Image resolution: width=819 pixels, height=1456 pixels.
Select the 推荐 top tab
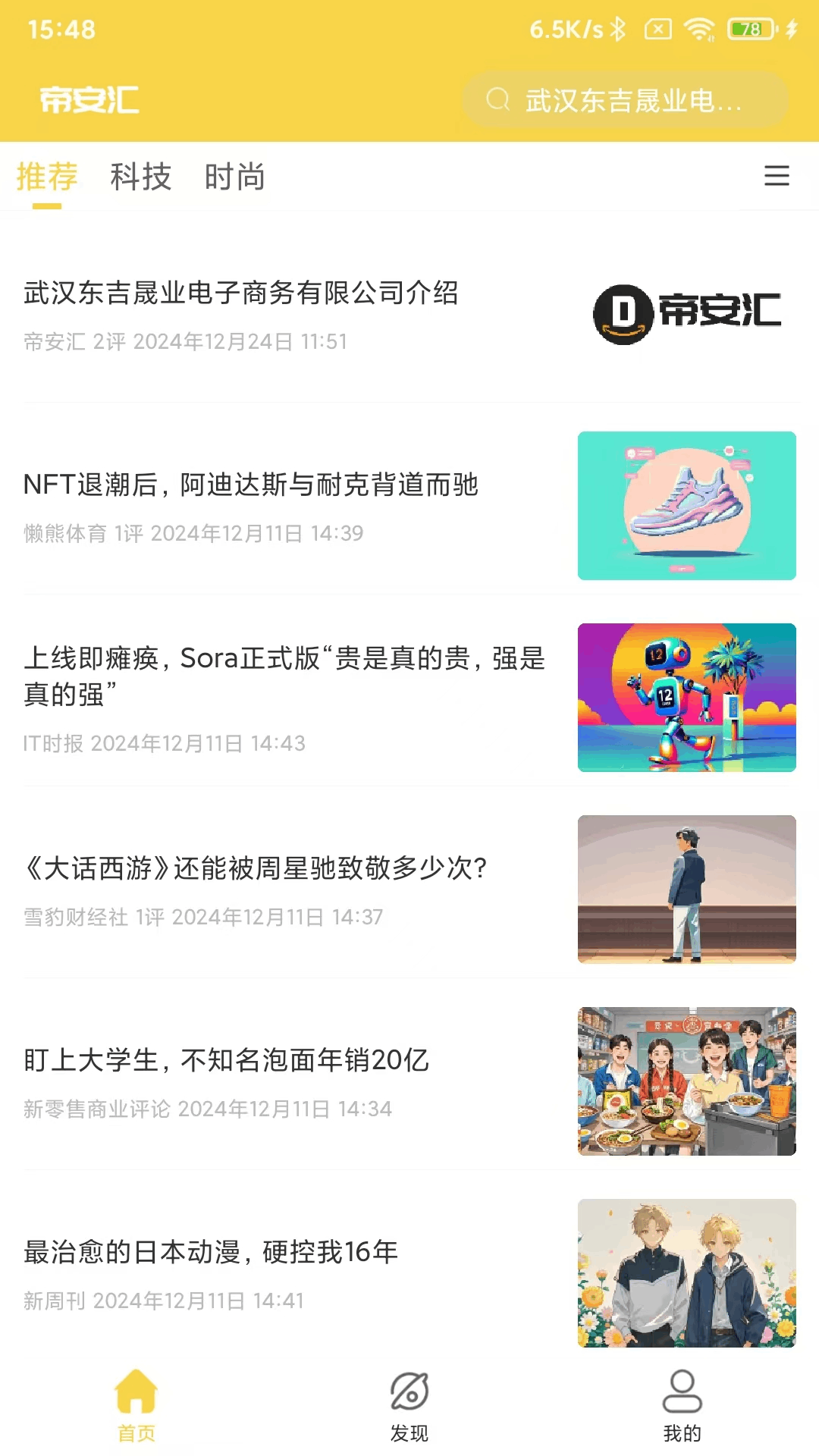point(47,177)
